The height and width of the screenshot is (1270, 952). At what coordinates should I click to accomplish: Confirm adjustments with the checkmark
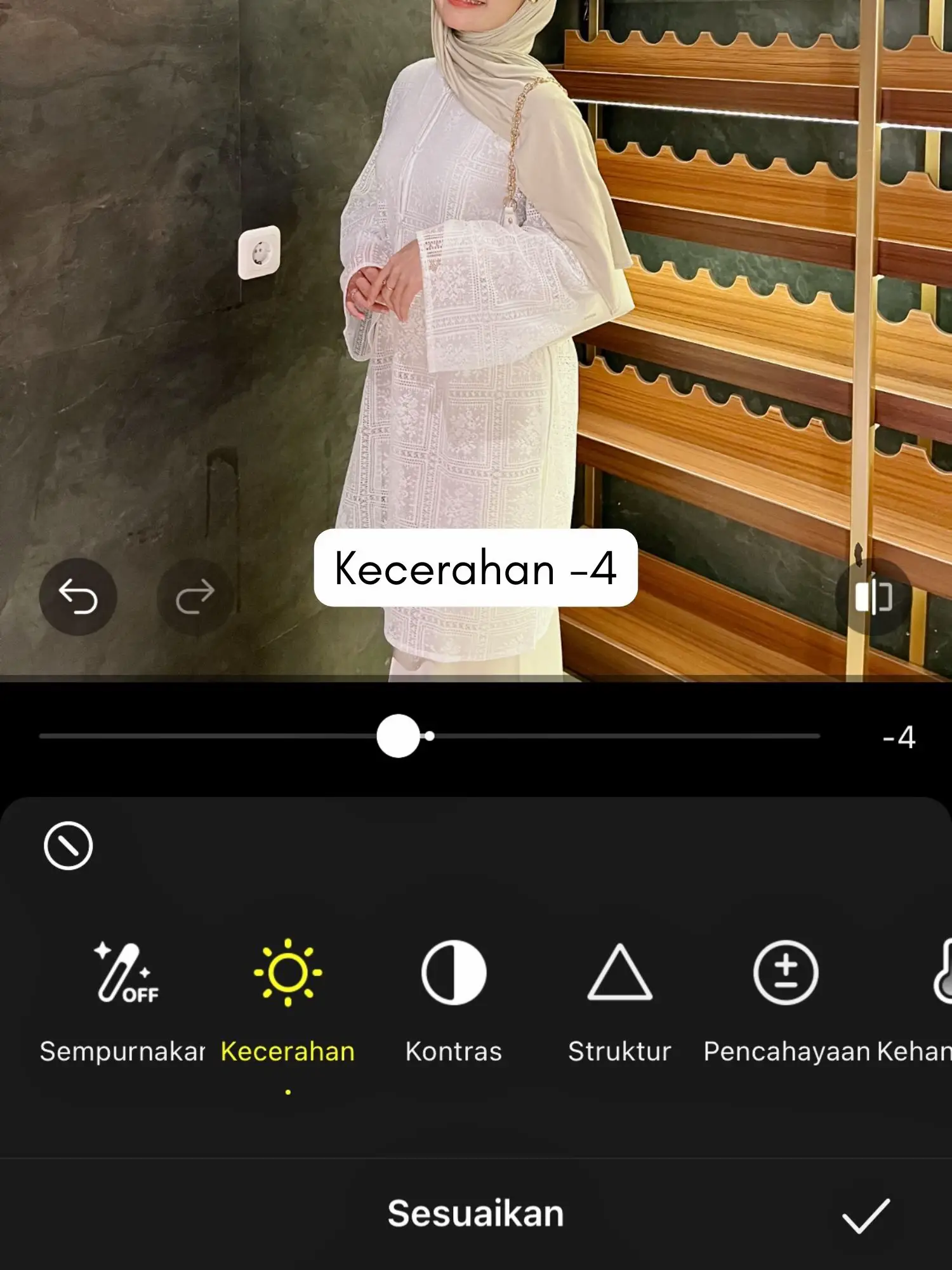[866, 1215]
